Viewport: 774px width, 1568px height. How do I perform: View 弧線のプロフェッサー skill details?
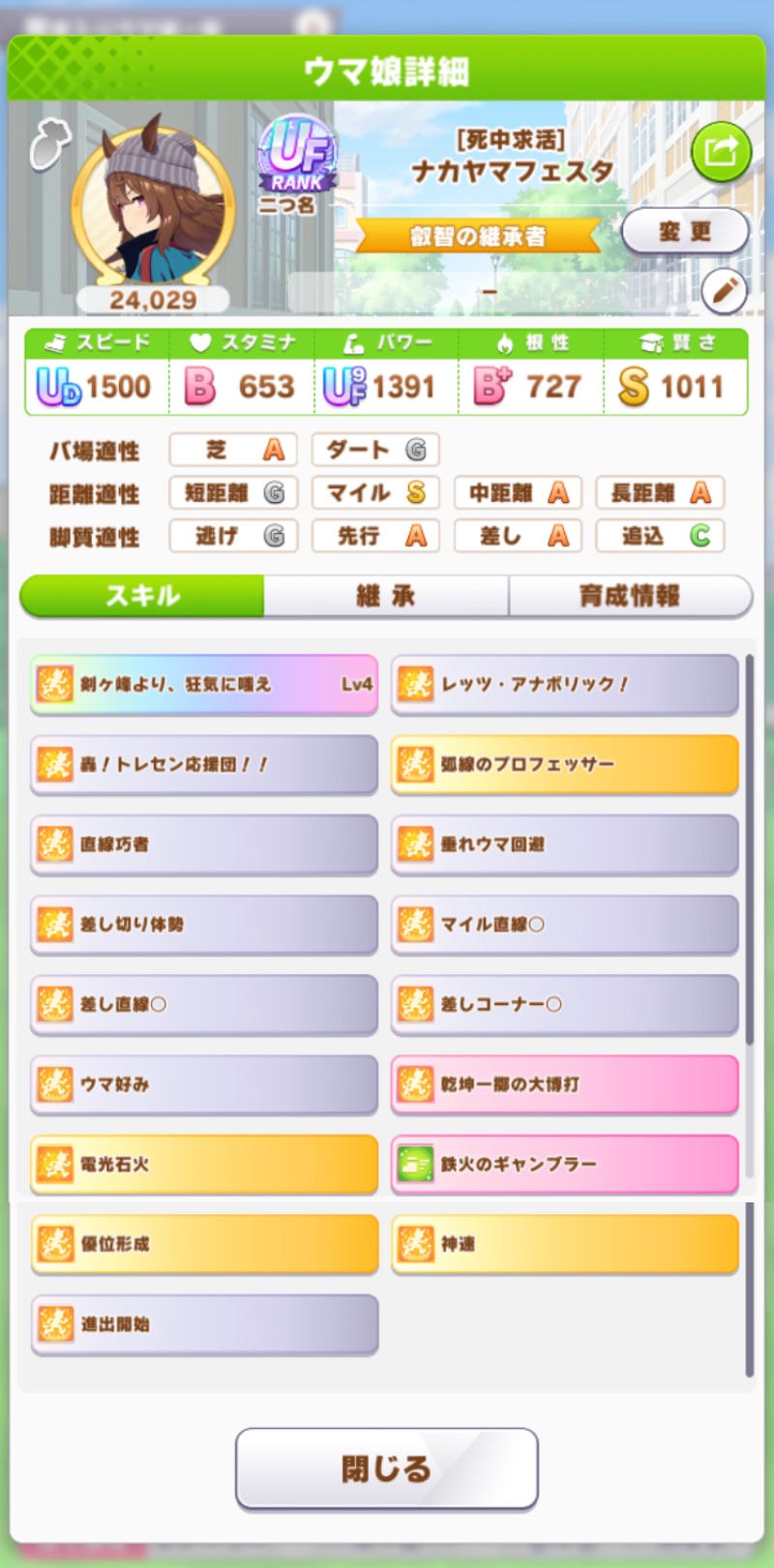(x=565, y=764)
